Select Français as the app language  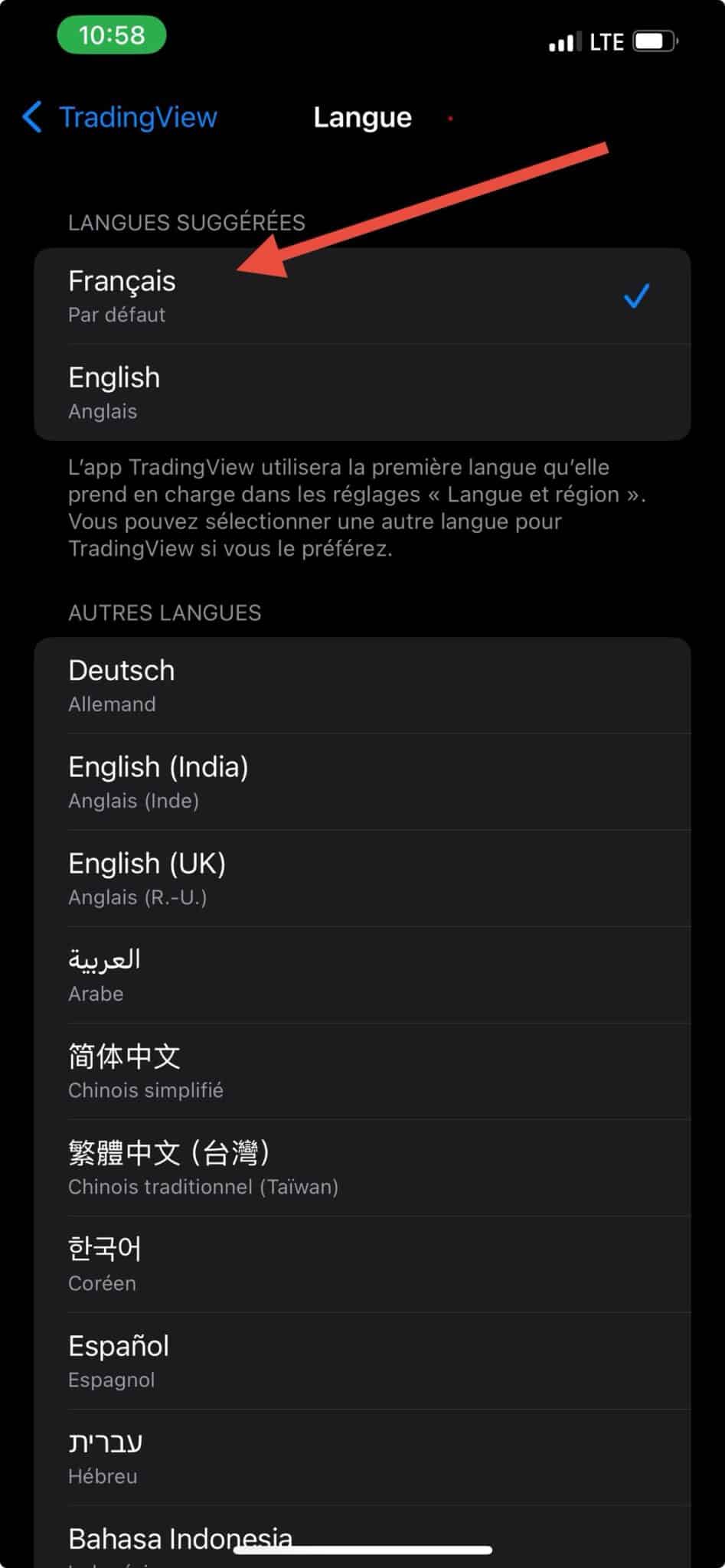[361, 296]
